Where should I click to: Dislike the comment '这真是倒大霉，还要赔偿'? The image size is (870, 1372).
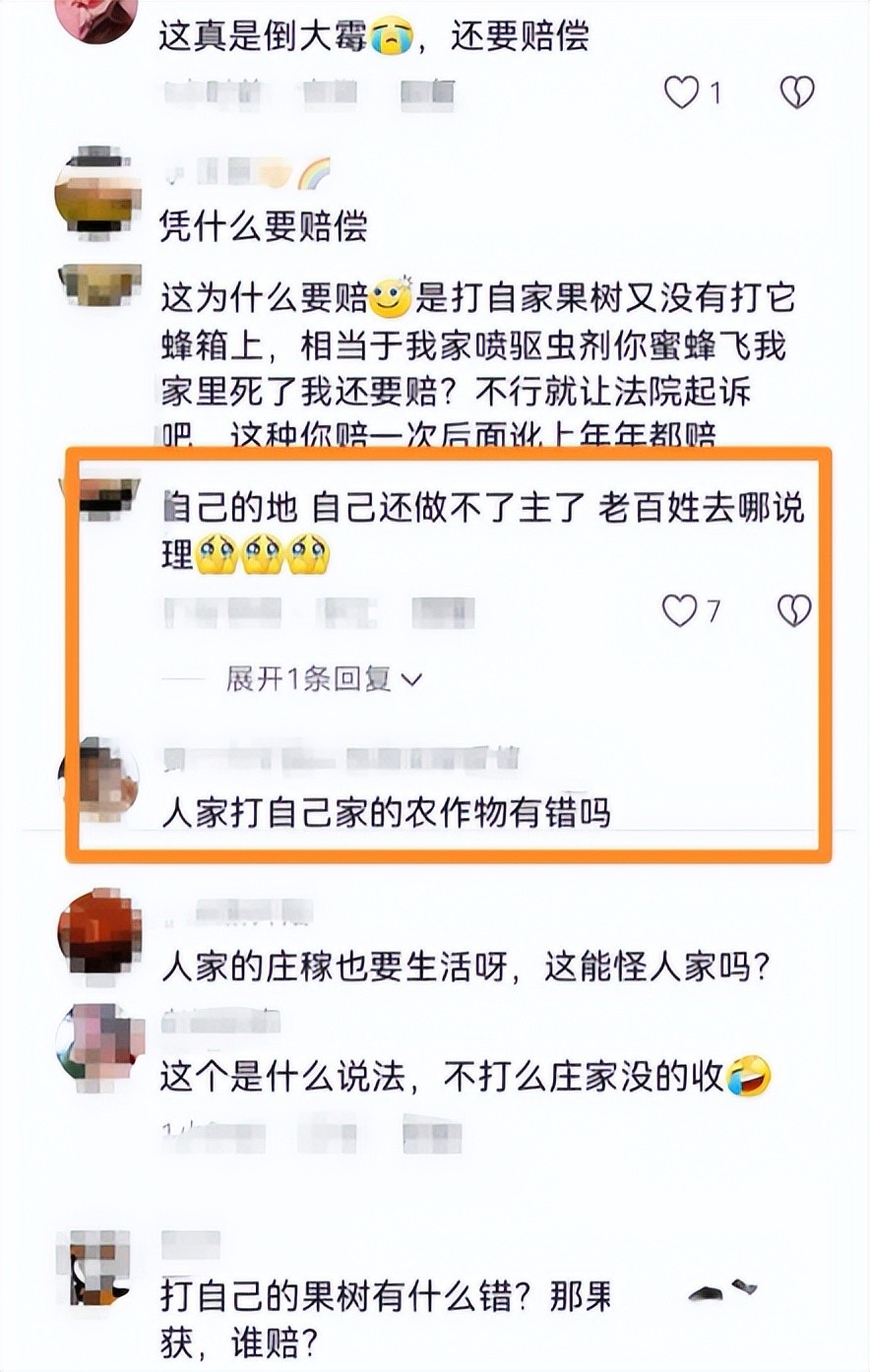click(796, 93)
